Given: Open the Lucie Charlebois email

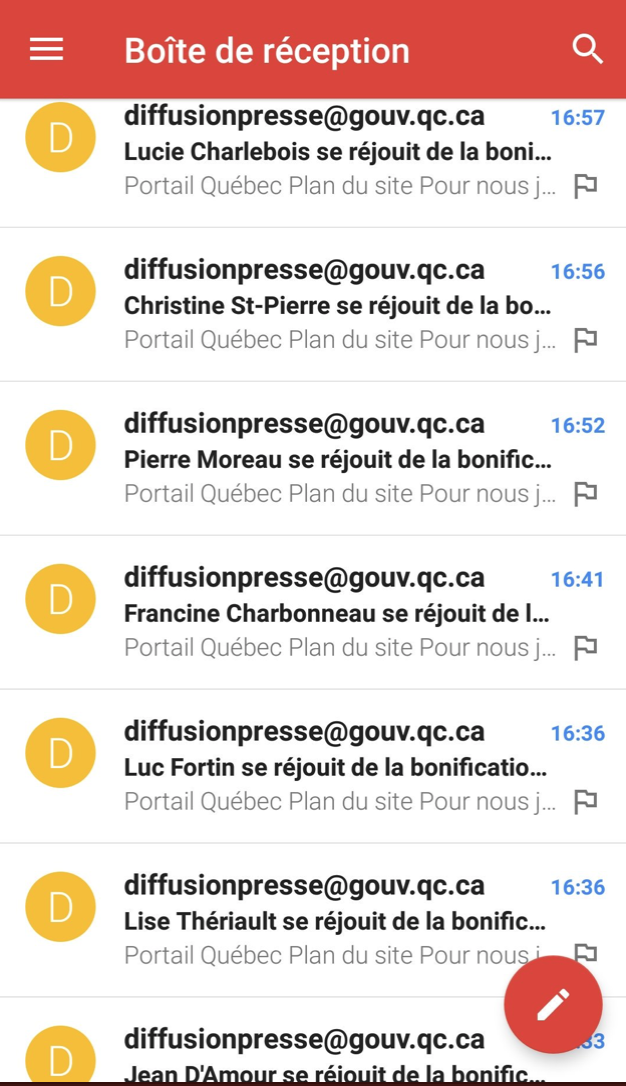Looking at the screenshot, I should coord(313,163).
